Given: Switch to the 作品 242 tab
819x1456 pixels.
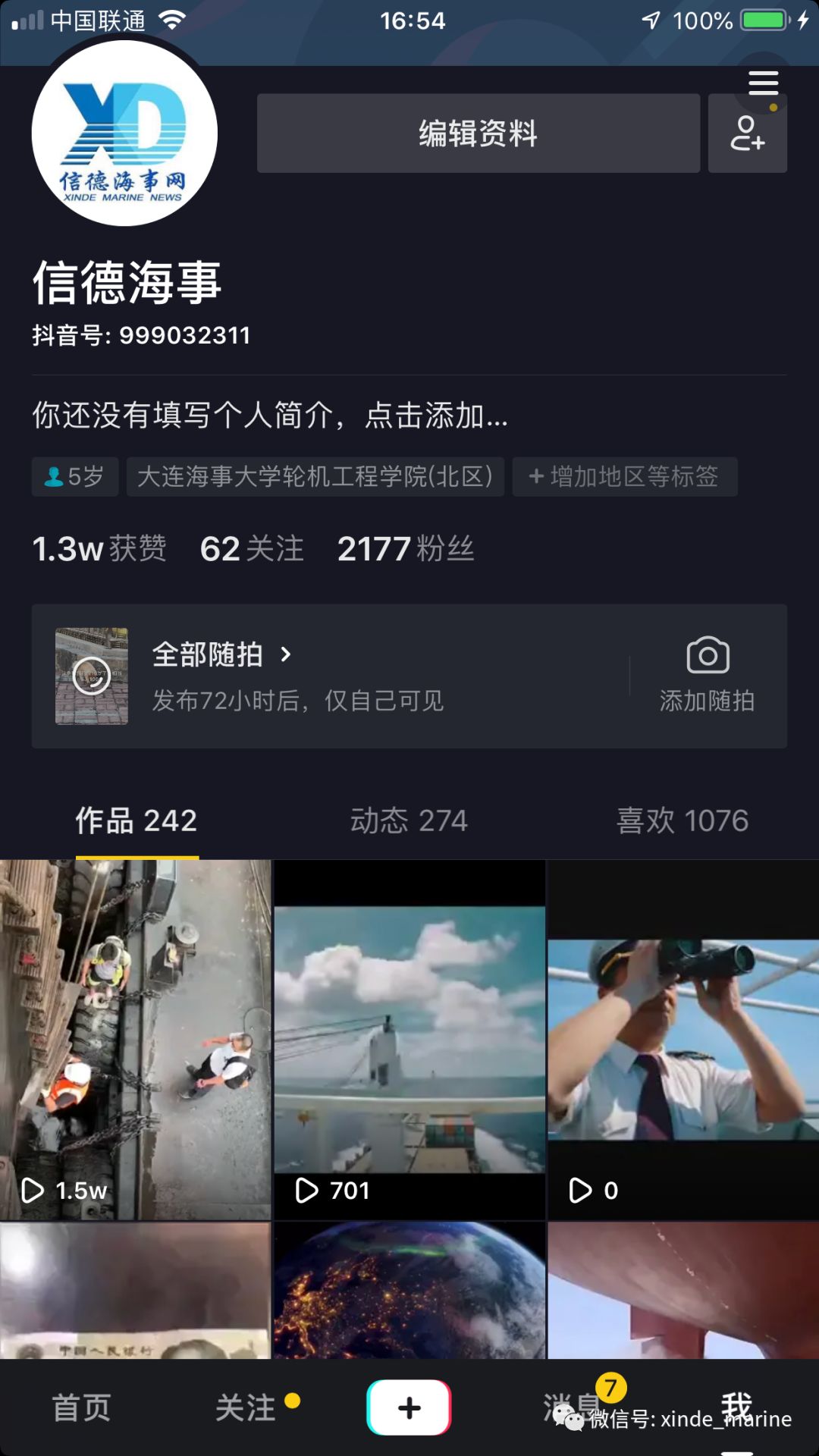Looking at the screenshot, I should click(136, 821).
